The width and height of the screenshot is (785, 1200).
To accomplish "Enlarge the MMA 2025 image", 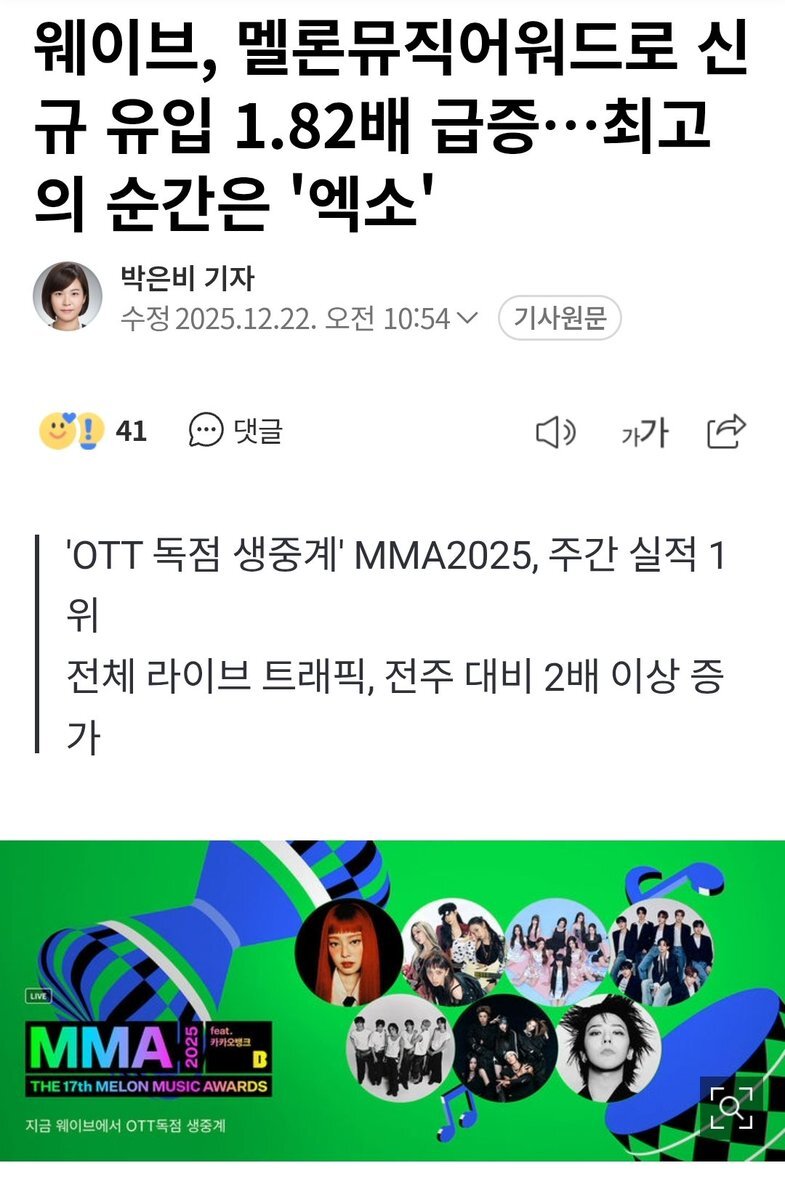I will (731, 1106).
